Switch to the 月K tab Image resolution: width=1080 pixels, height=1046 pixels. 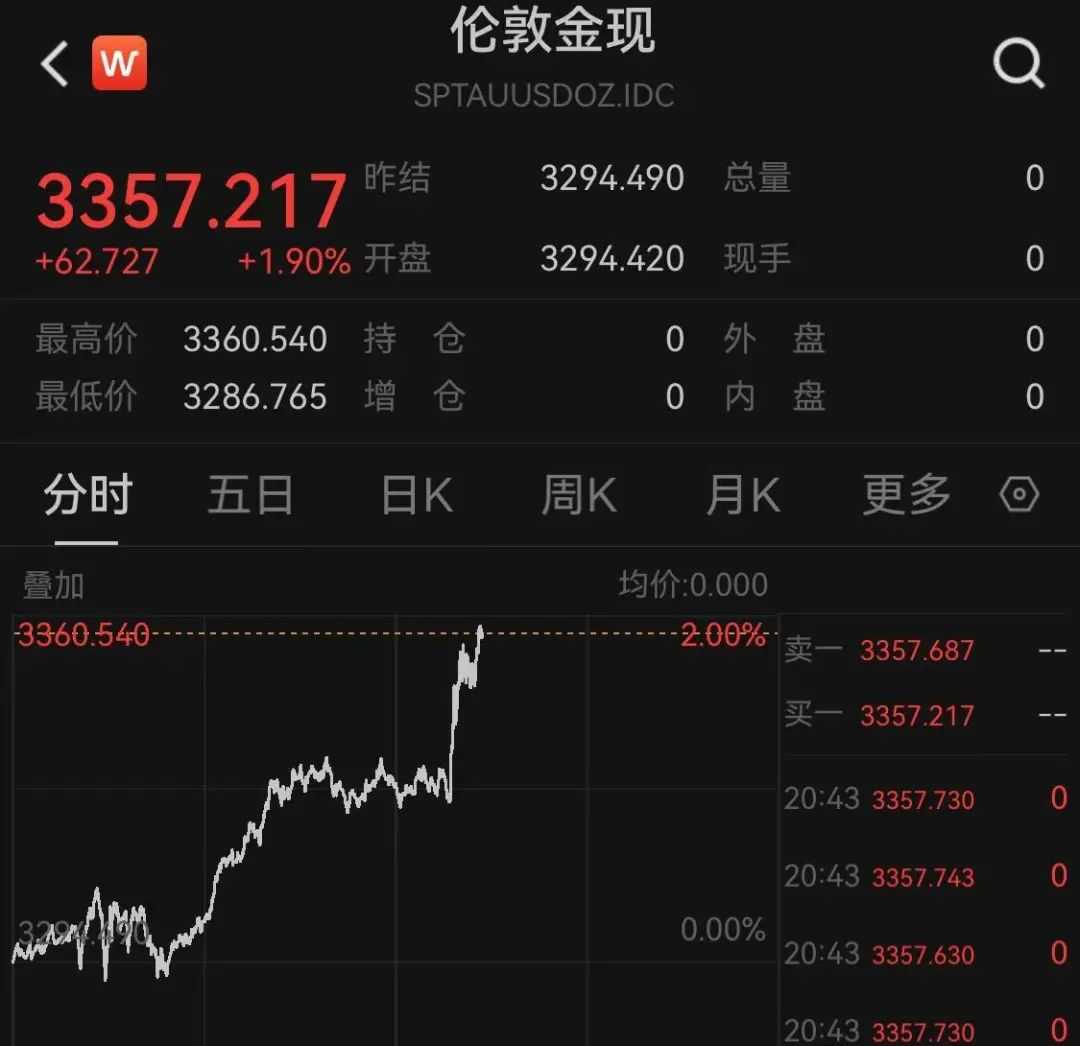(x=742, y=495)
